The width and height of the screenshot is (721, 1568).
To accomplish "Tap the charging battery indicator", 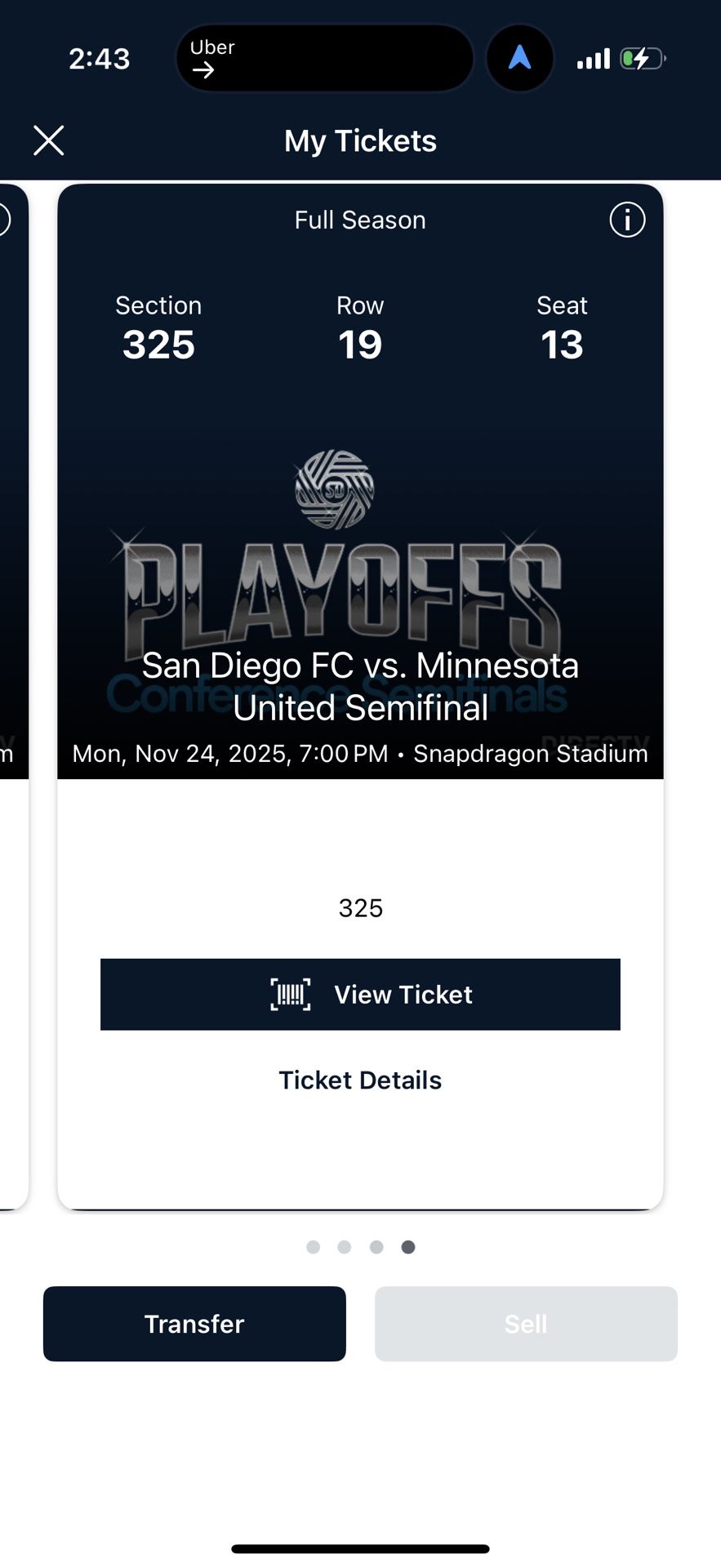I will [x=642, y=58].
